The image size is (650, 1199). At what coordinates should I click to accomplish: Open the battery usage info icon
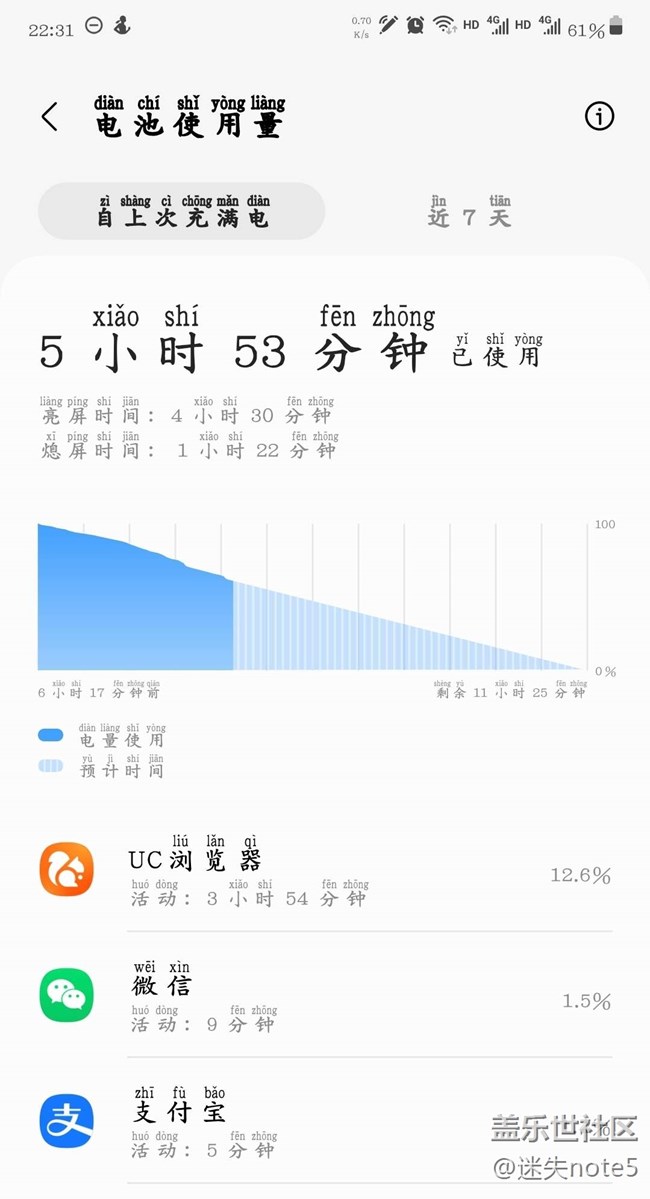pos(599,117)
